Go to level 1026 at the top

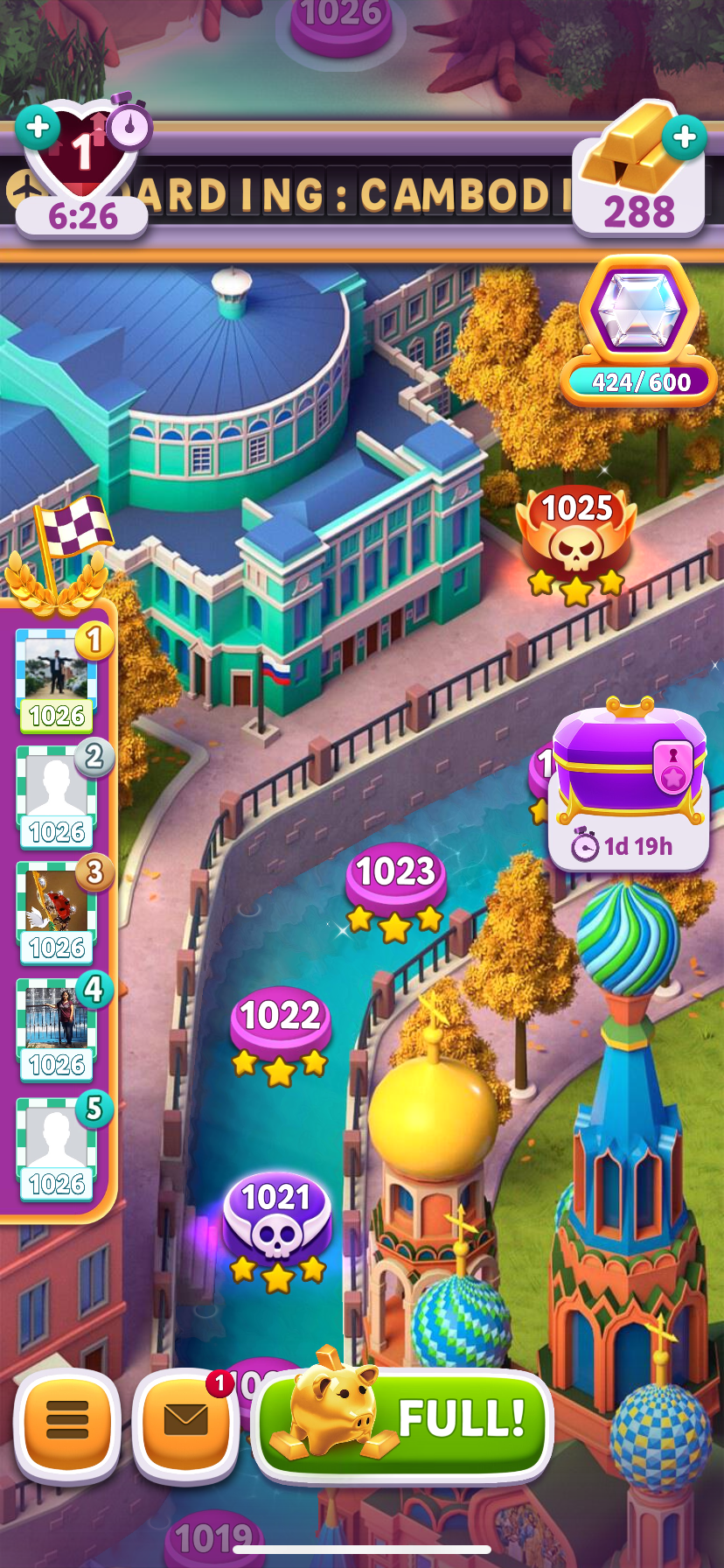[341, 22]
